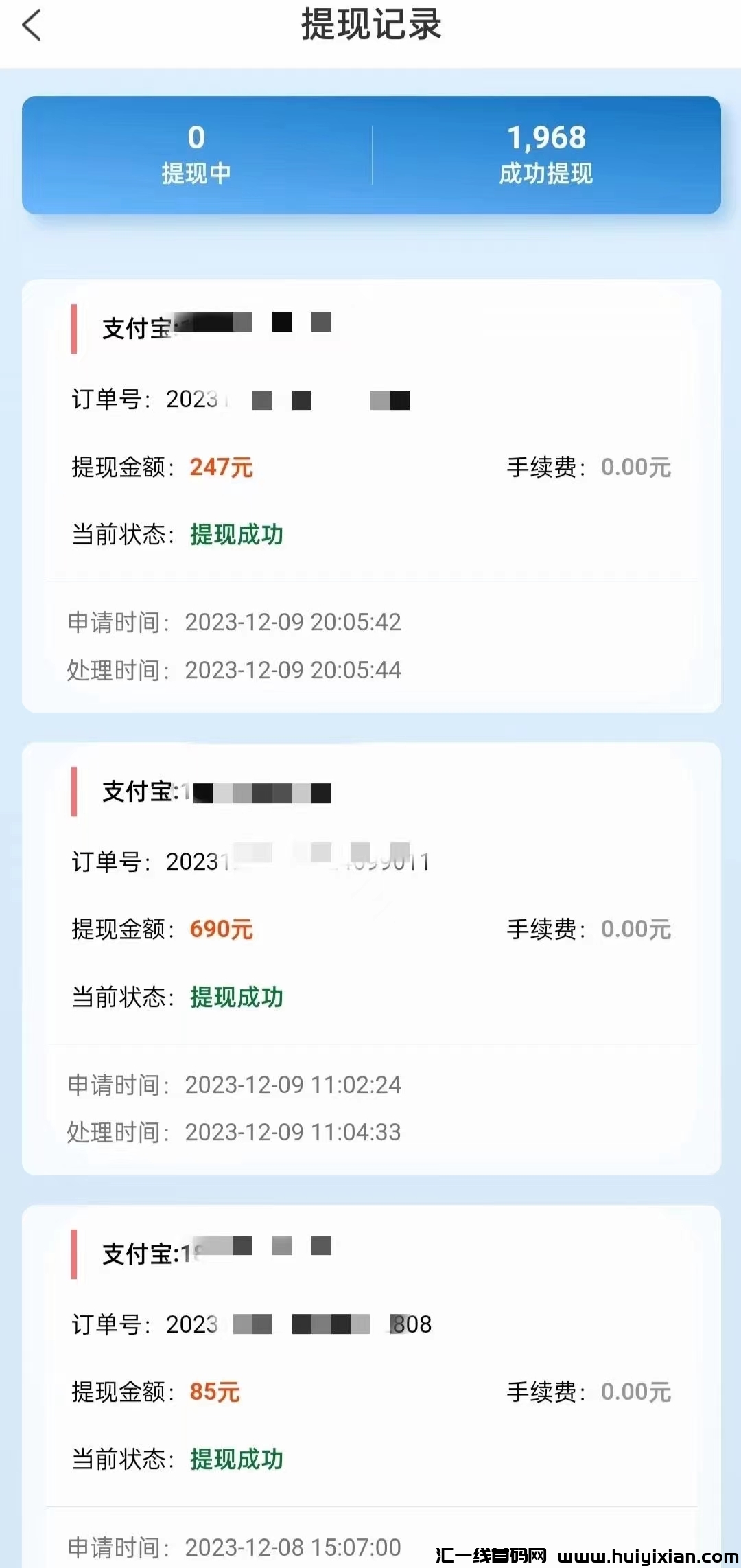Image resolution: width=741 pixels, height=1568 pixels.
Task: Select the application time 2023-12-09 20:05:42
Action: pyautogui.click(x=293, y=623)
